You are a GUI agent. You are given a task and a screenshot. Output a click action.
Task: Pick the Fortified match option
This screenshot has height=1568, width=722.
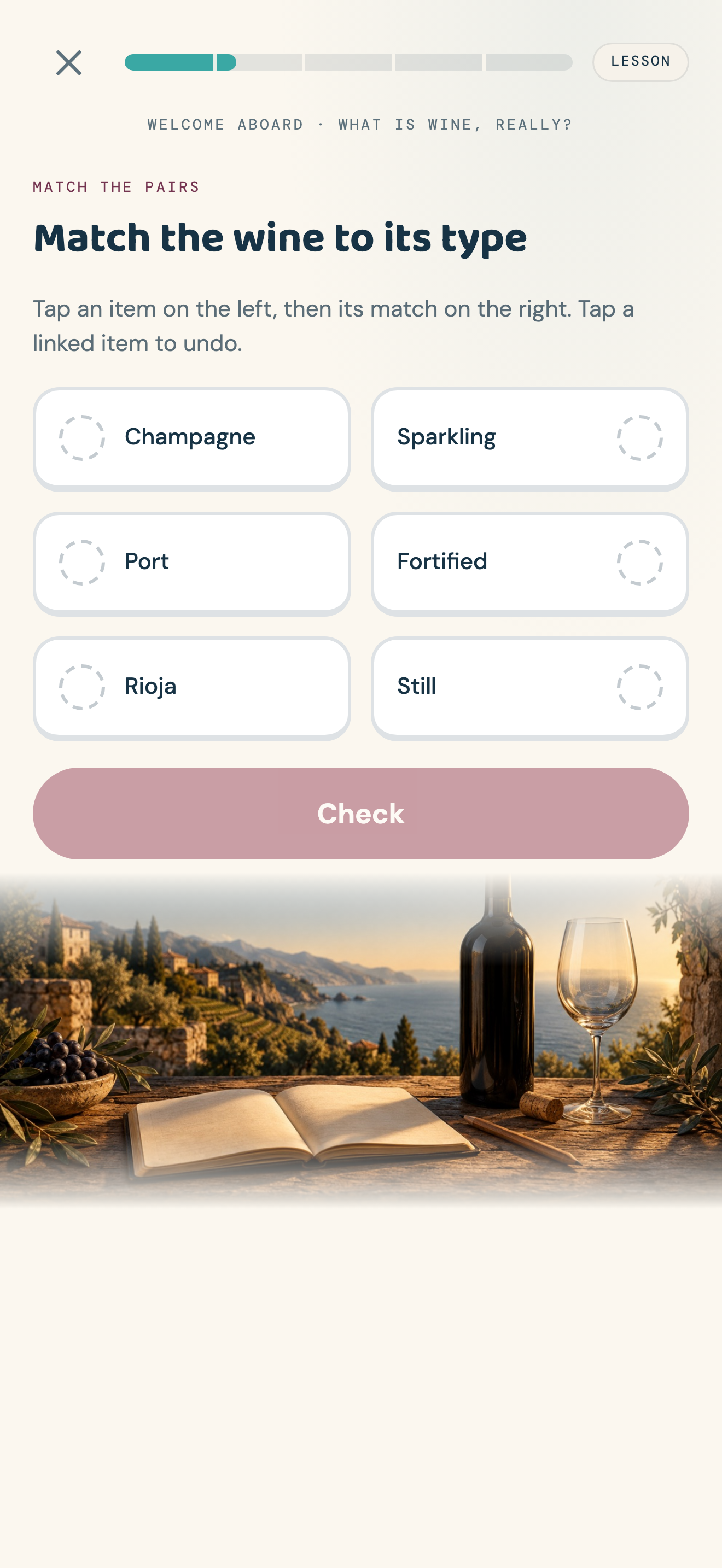pos(529,564)
